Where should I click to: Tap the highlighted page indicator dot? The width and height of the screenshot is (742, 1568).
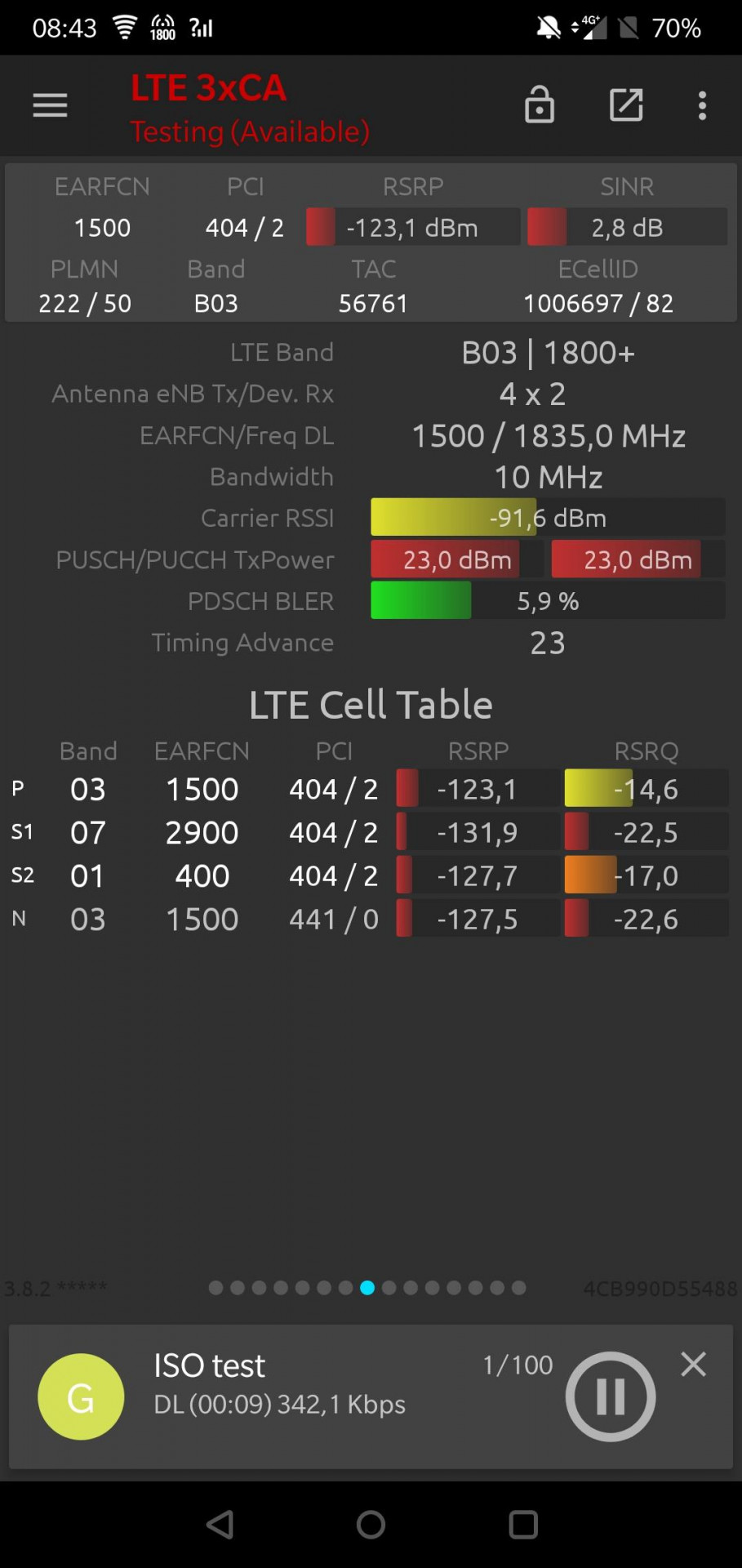point(367,1288)
